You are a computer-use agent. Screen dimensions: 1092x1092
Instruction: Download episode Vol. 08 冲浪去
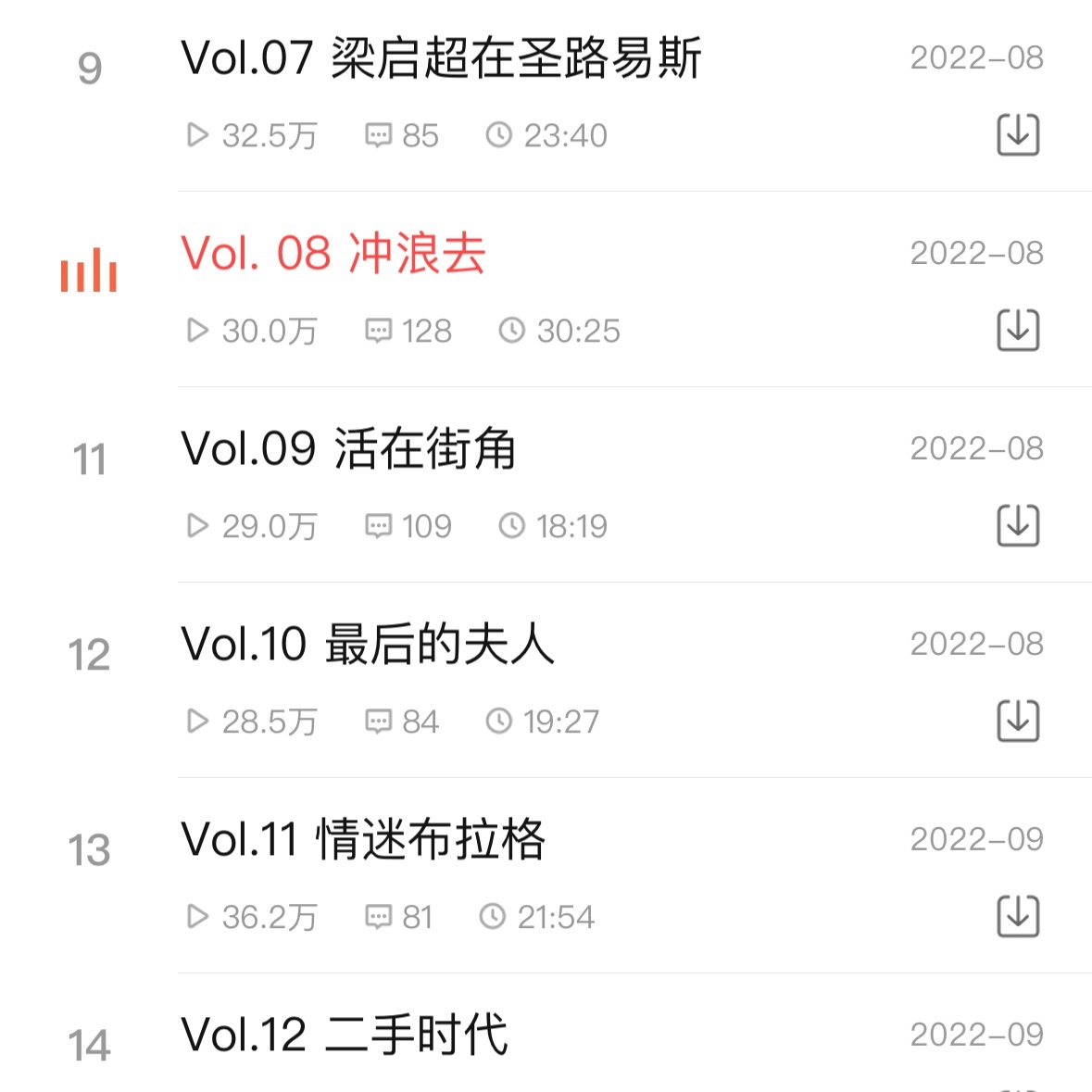tap(1018, 331)
